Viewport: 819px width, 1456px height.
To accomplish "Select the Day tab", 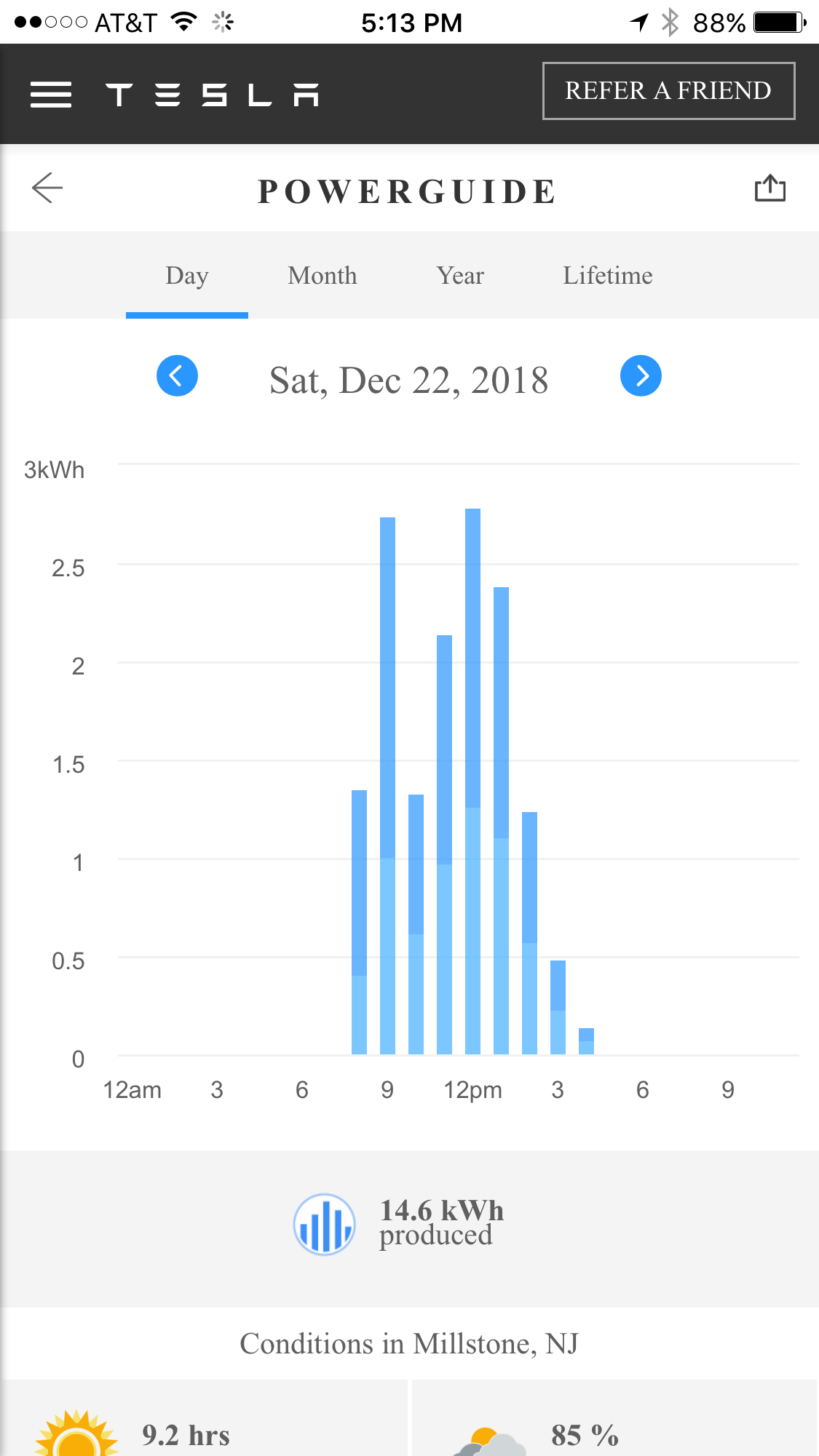I will (x=187, y=276).
